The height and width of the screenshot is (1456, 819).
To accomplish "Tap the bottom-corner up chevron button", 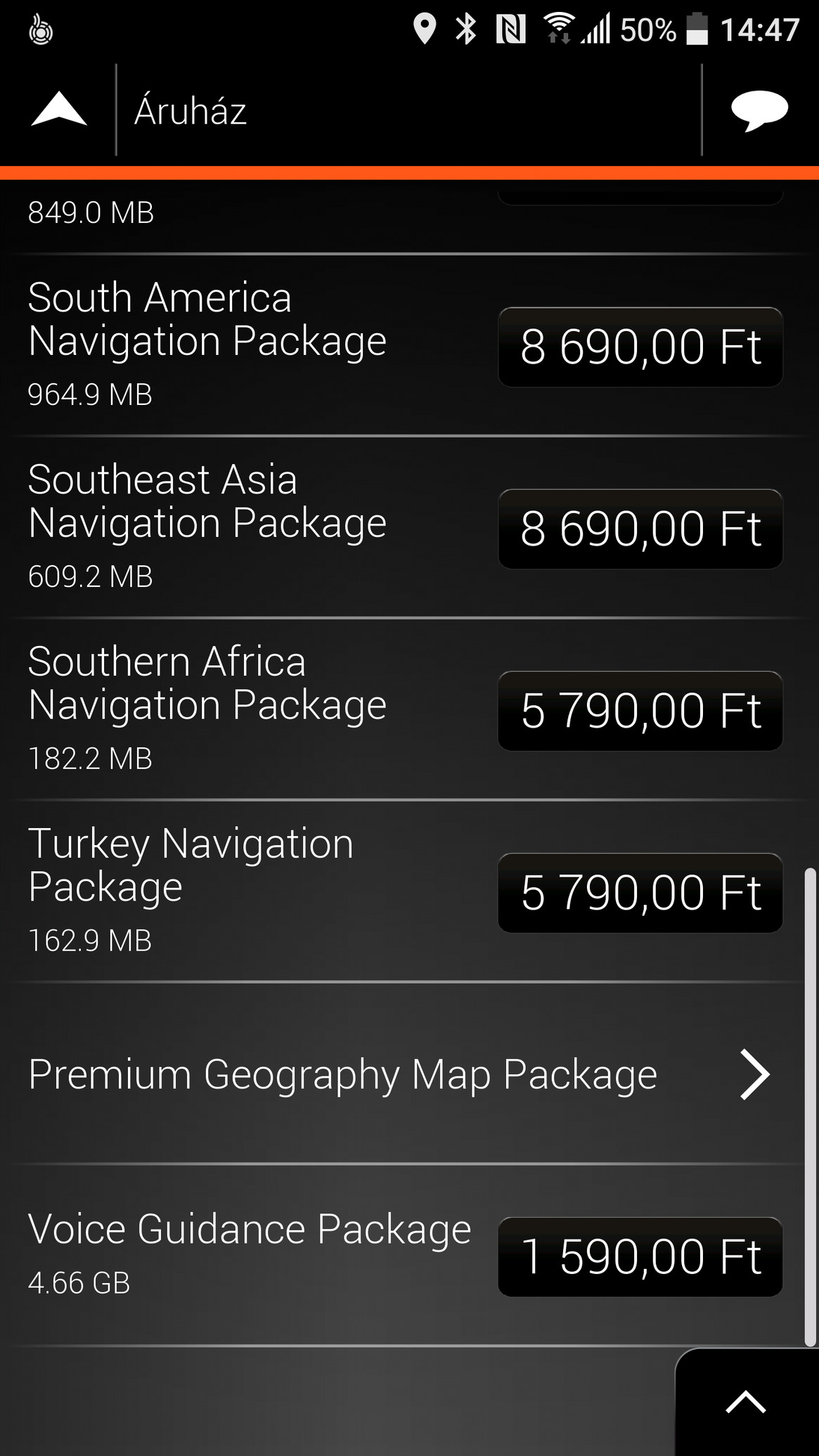I will click(x=746, y=1403).
